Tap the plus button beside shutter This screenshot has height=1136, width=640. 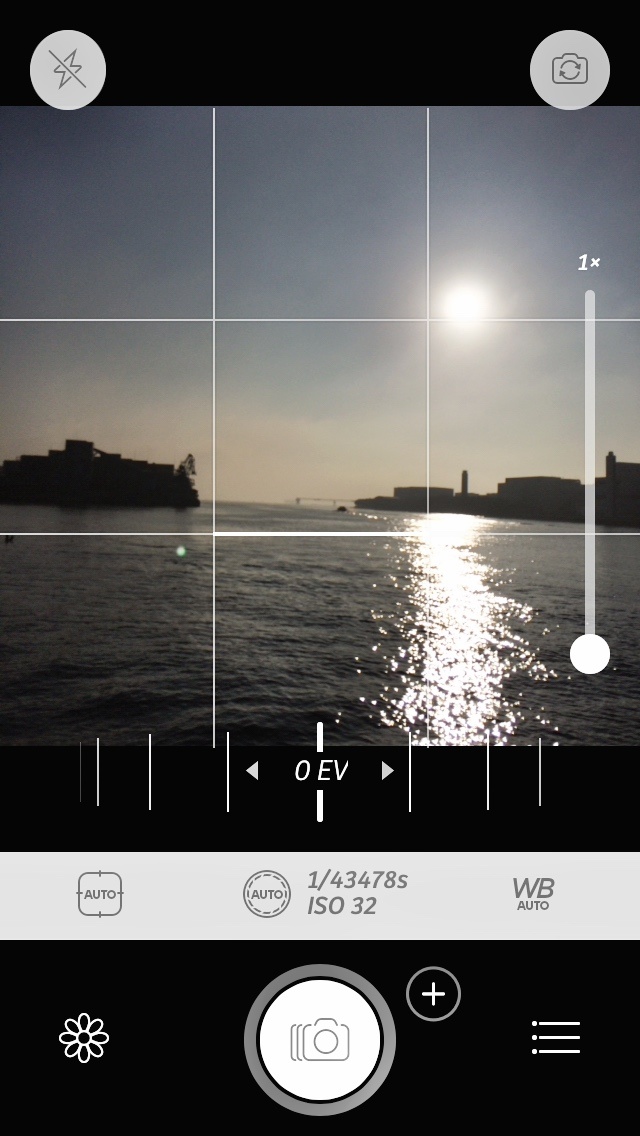coord(433,994)
